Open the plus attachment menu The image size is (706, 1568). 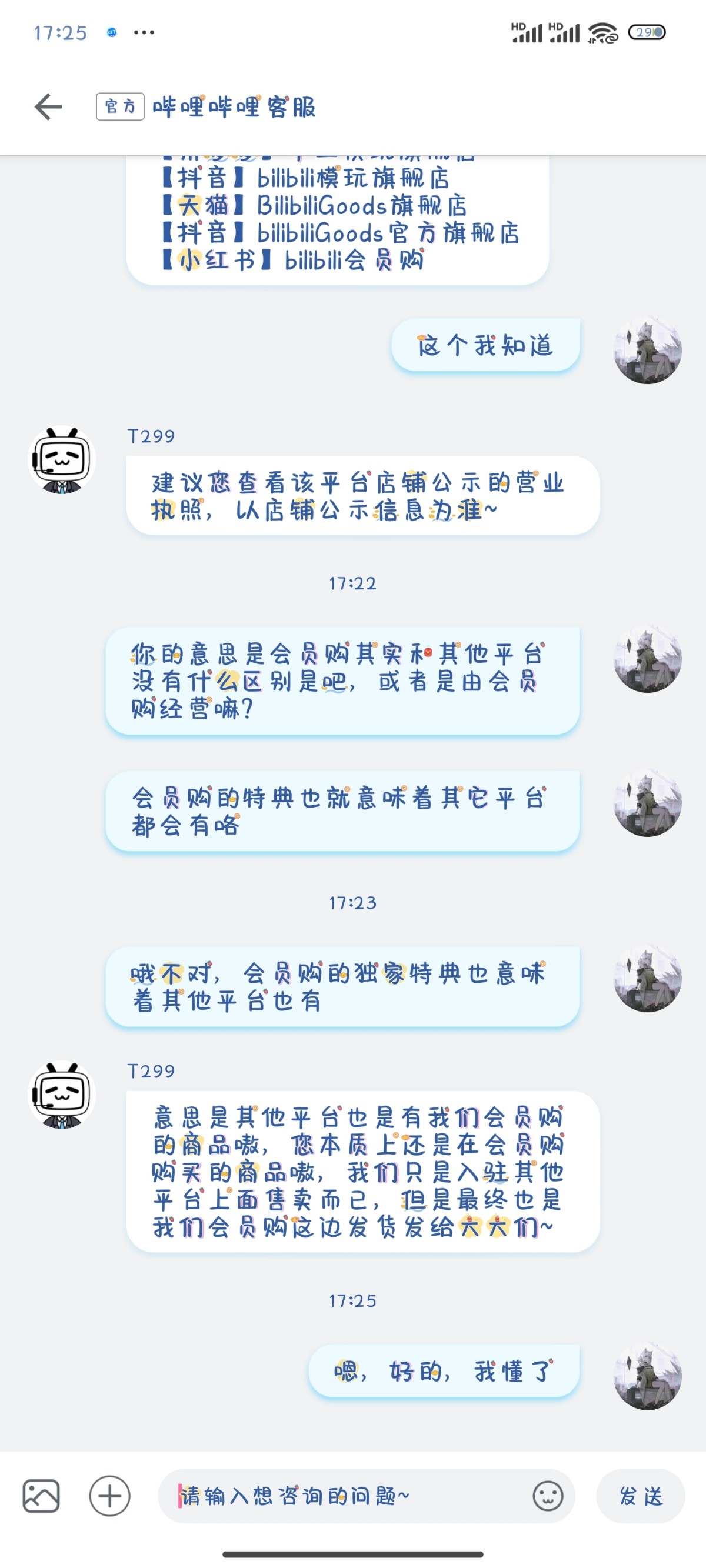pos(109,1496)
